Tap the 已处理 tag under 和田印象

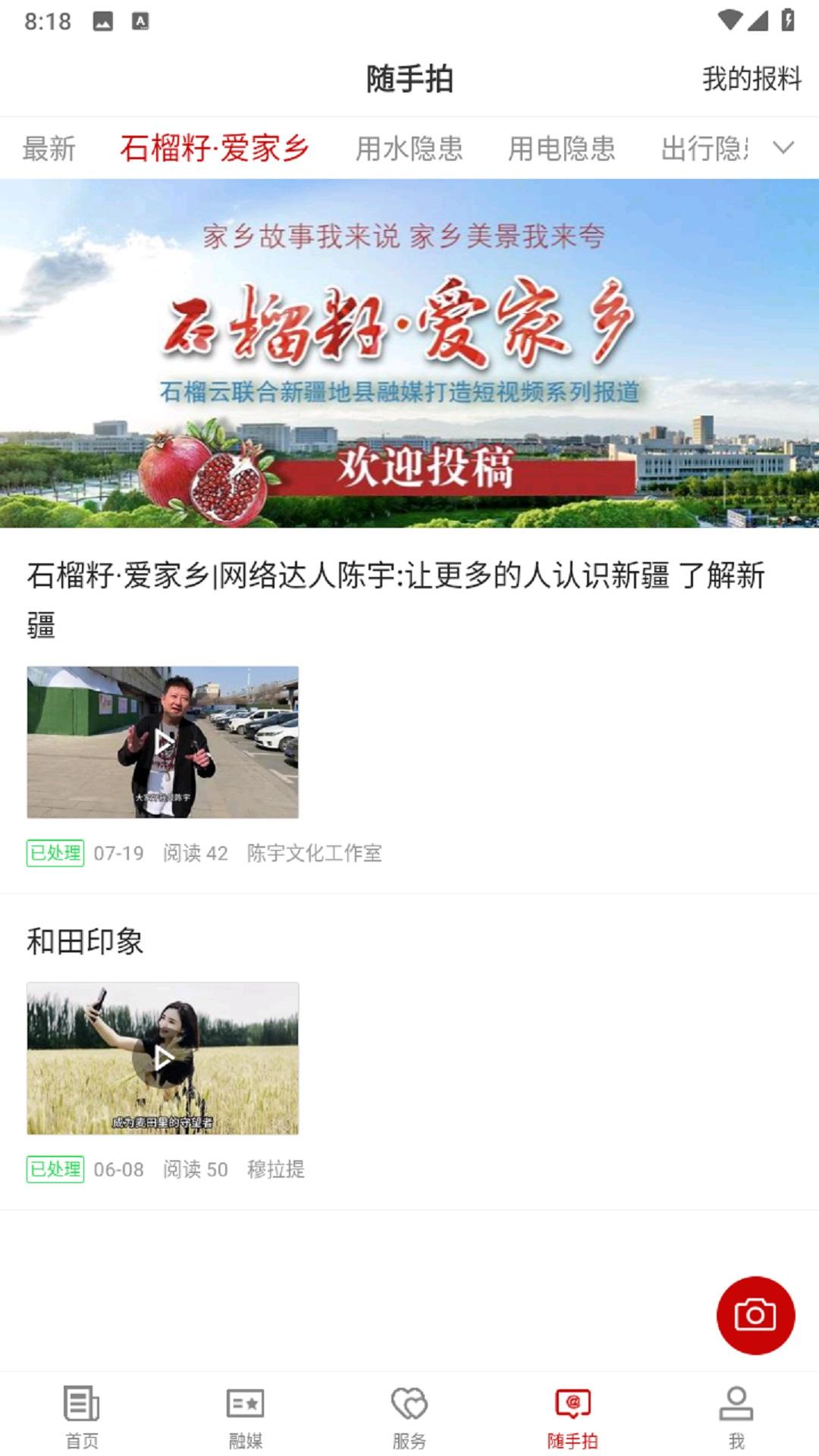(55, 1170)
